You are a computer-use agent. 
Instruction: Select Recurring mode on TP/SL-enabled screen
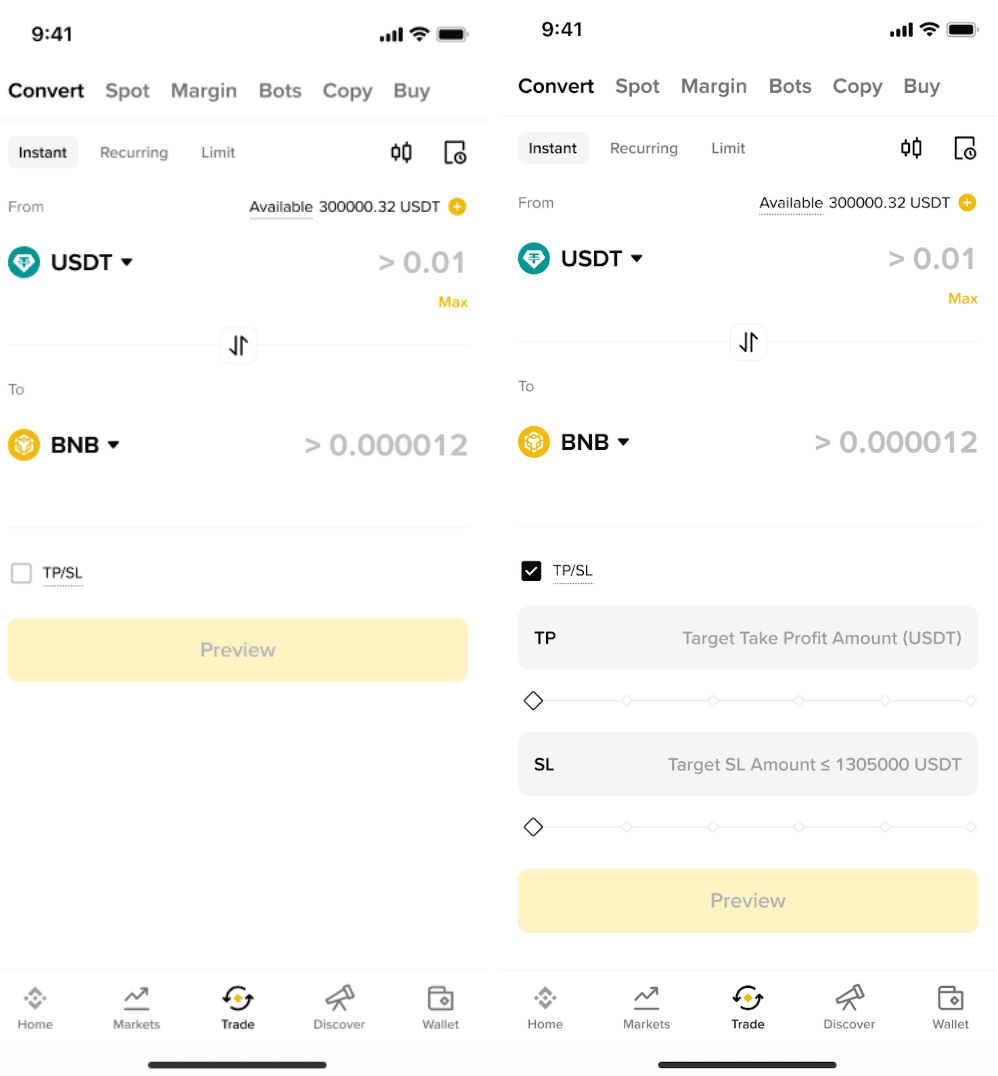pyautogui.click(x=643, y=148)
